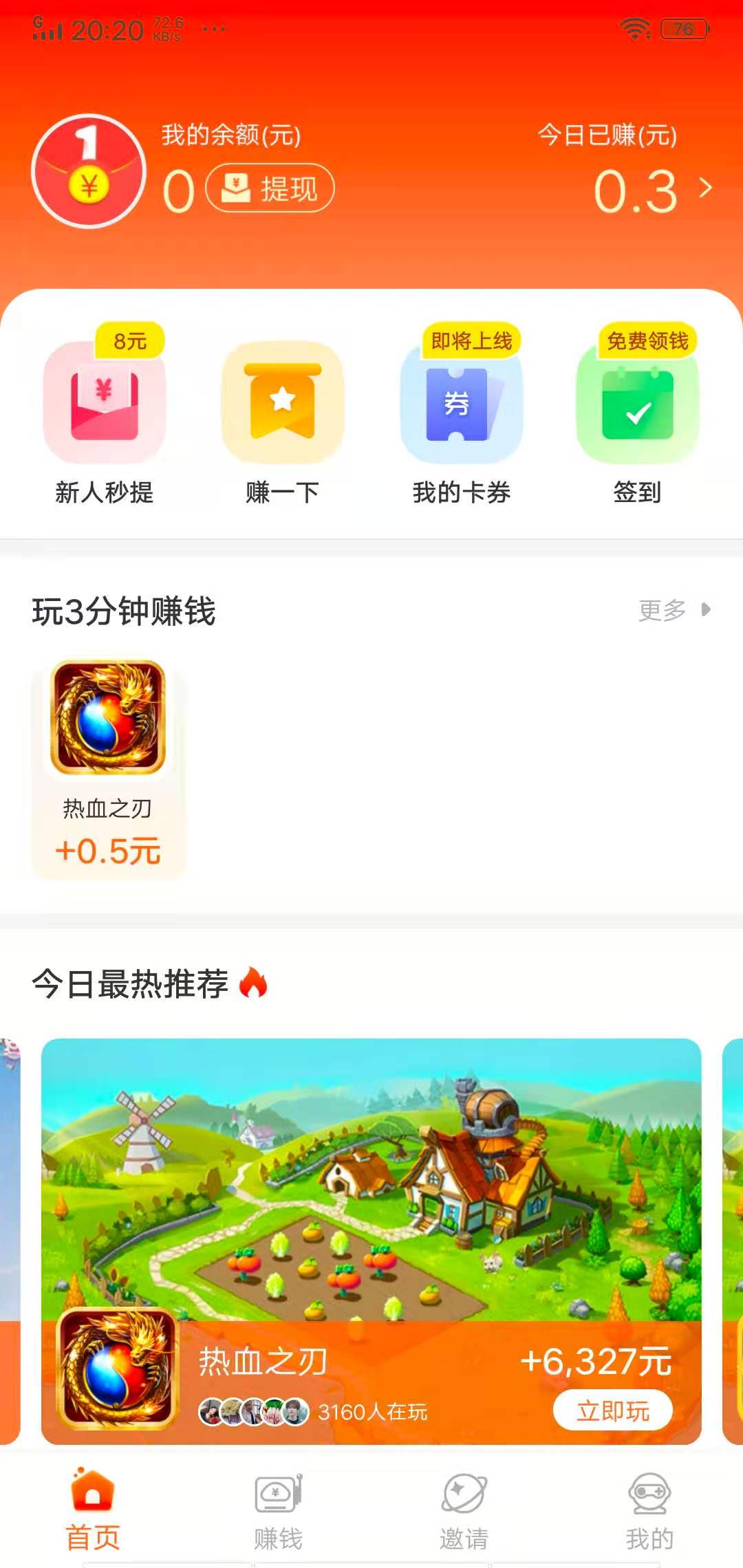
Task: Tap the battery indicator in status bar
Action: (x=681, y=29)
